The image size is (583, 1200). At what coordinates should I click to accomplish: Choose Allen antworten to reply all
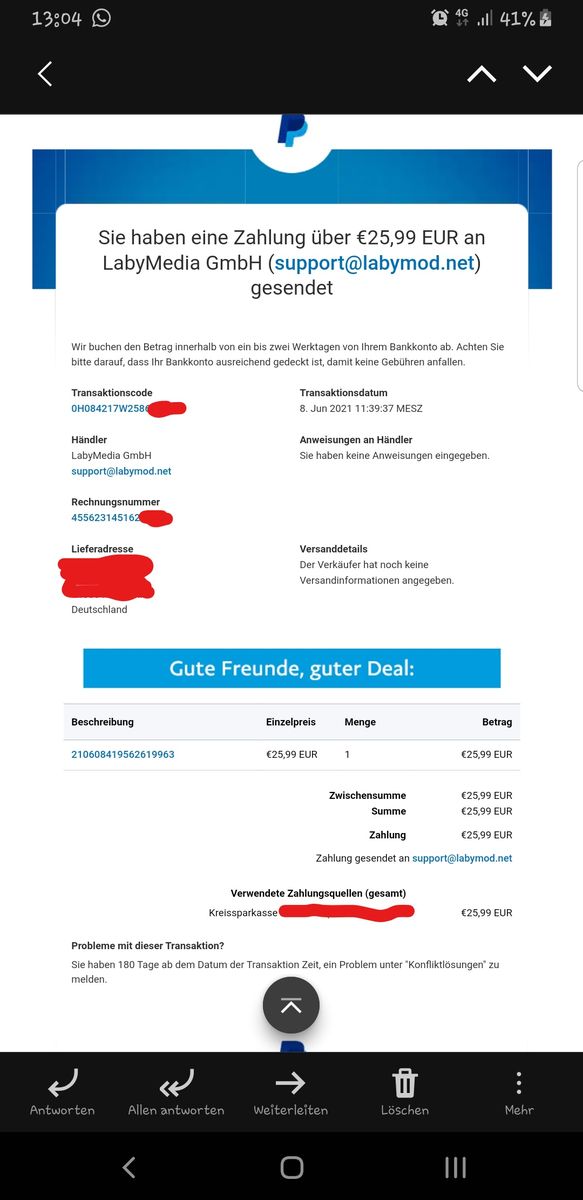click(x=176, y=1092)
